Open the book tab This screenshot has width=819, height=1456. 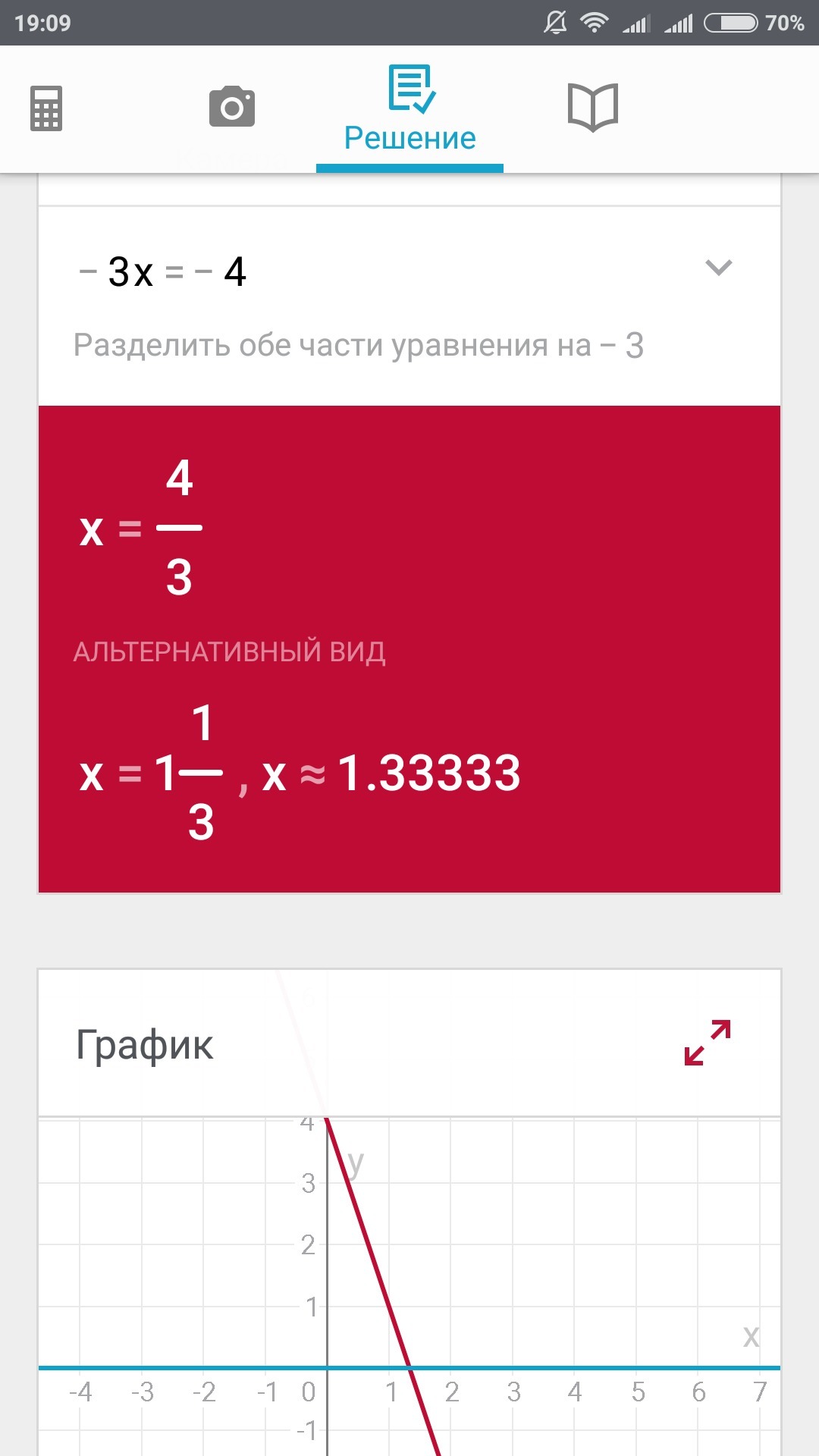coord(593,107)
